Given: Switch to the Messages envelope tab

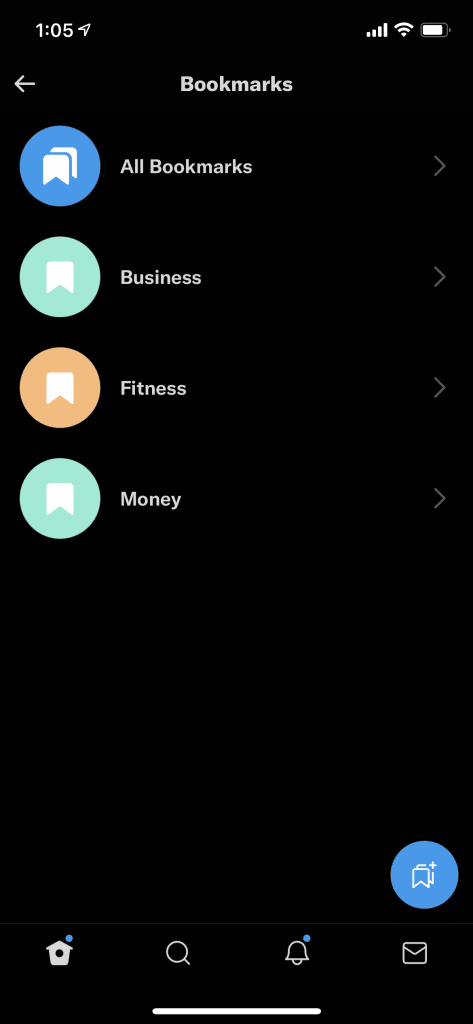Looking at the screenshot, I should pyautogui.click(x=415, y=953).
